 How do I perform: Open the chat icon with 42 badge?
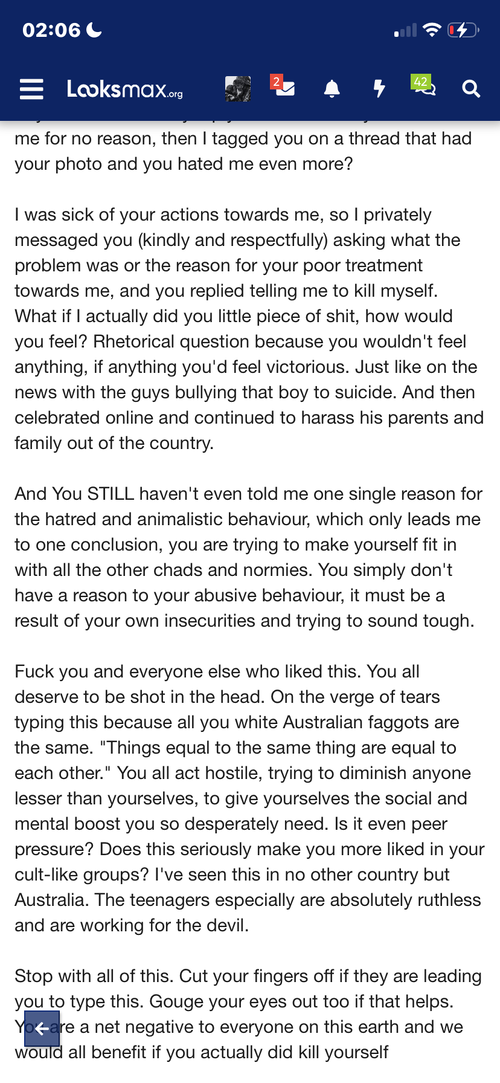pos(423,86)
